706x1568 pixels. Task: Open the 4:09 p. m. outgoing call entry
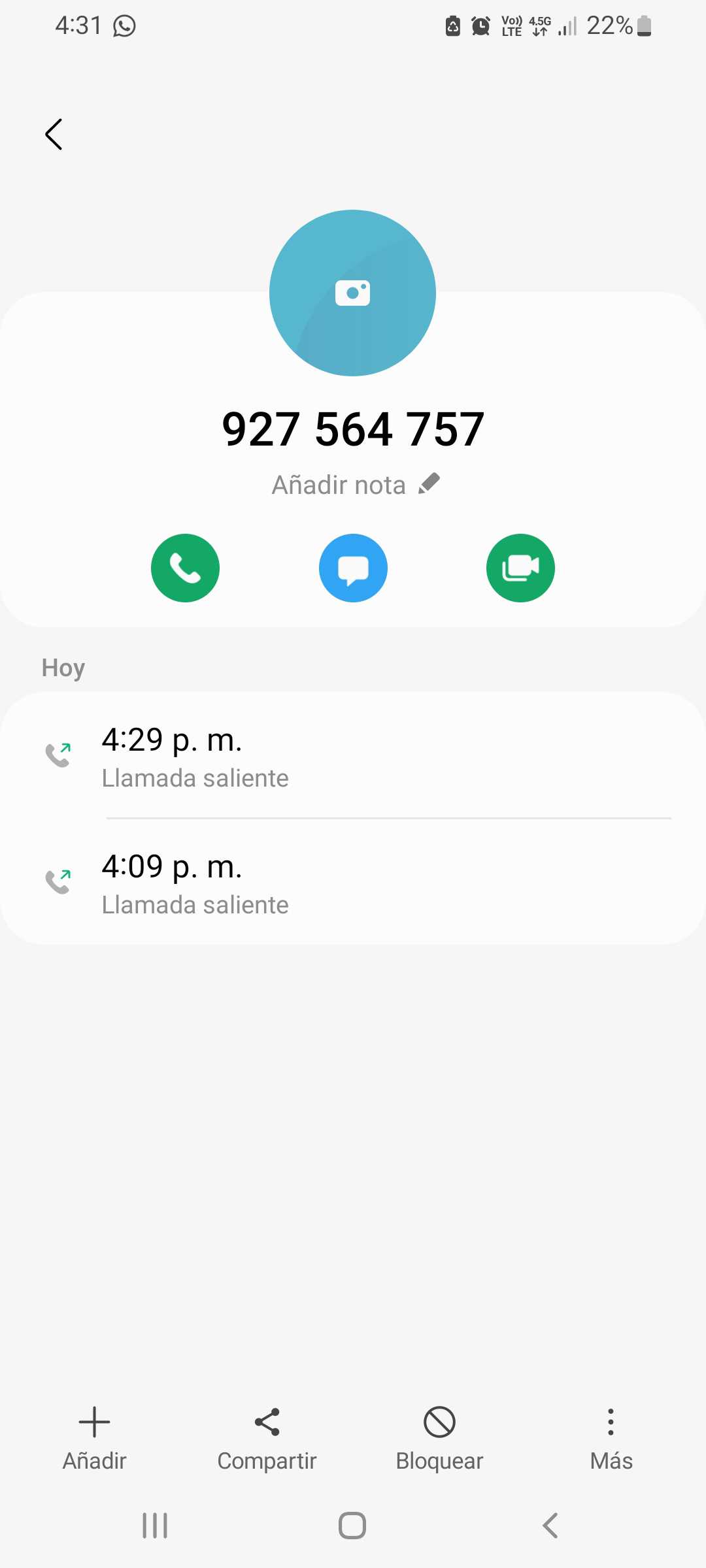pos(353,883)
